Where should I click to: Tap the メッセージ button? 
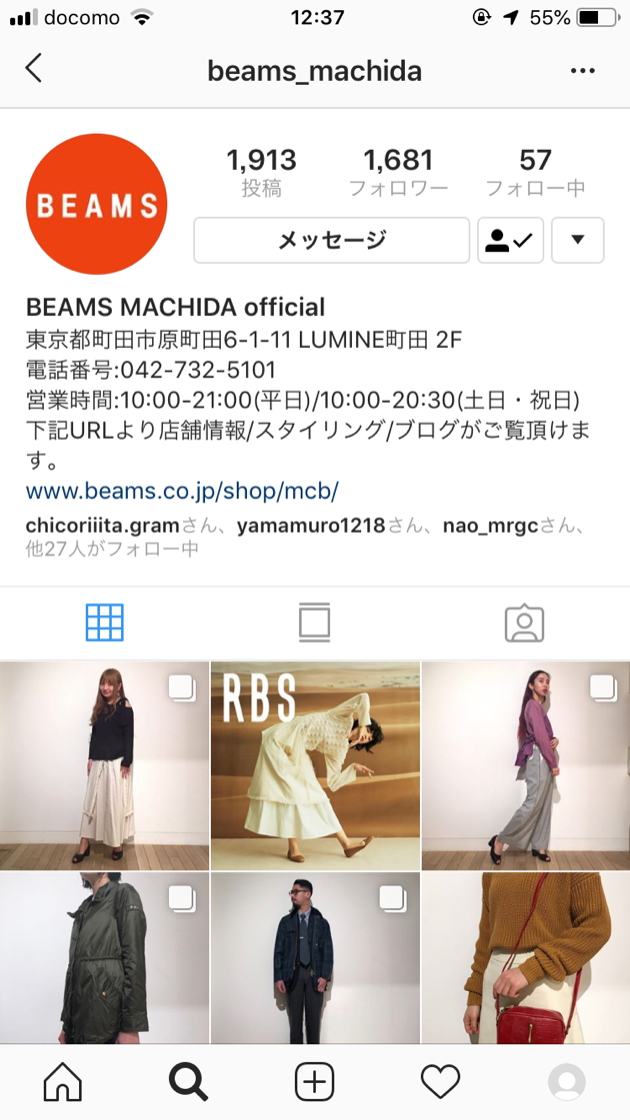331,240
